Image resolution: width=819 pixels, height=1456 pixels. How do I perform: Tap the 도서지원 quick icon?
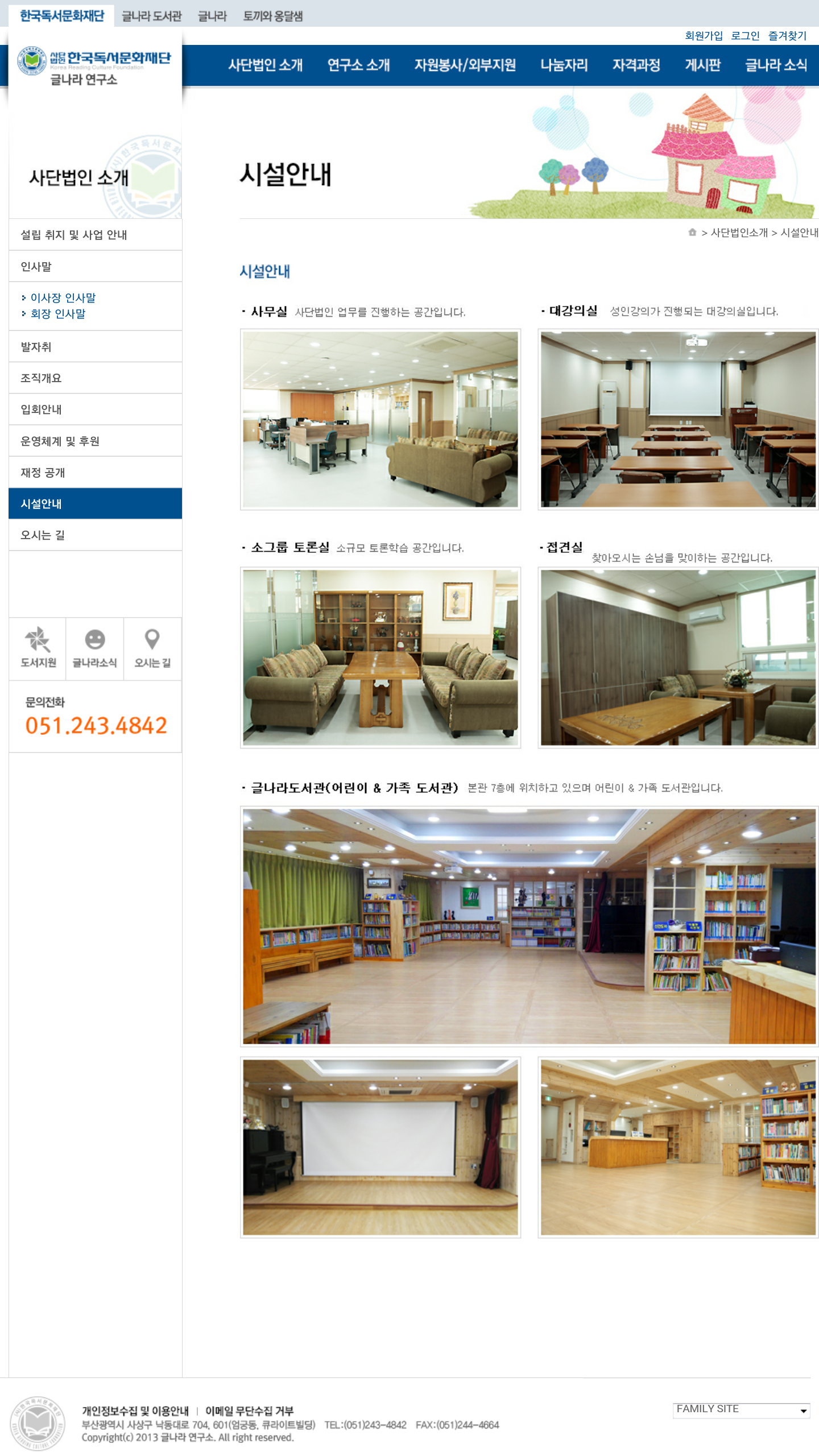38,647
